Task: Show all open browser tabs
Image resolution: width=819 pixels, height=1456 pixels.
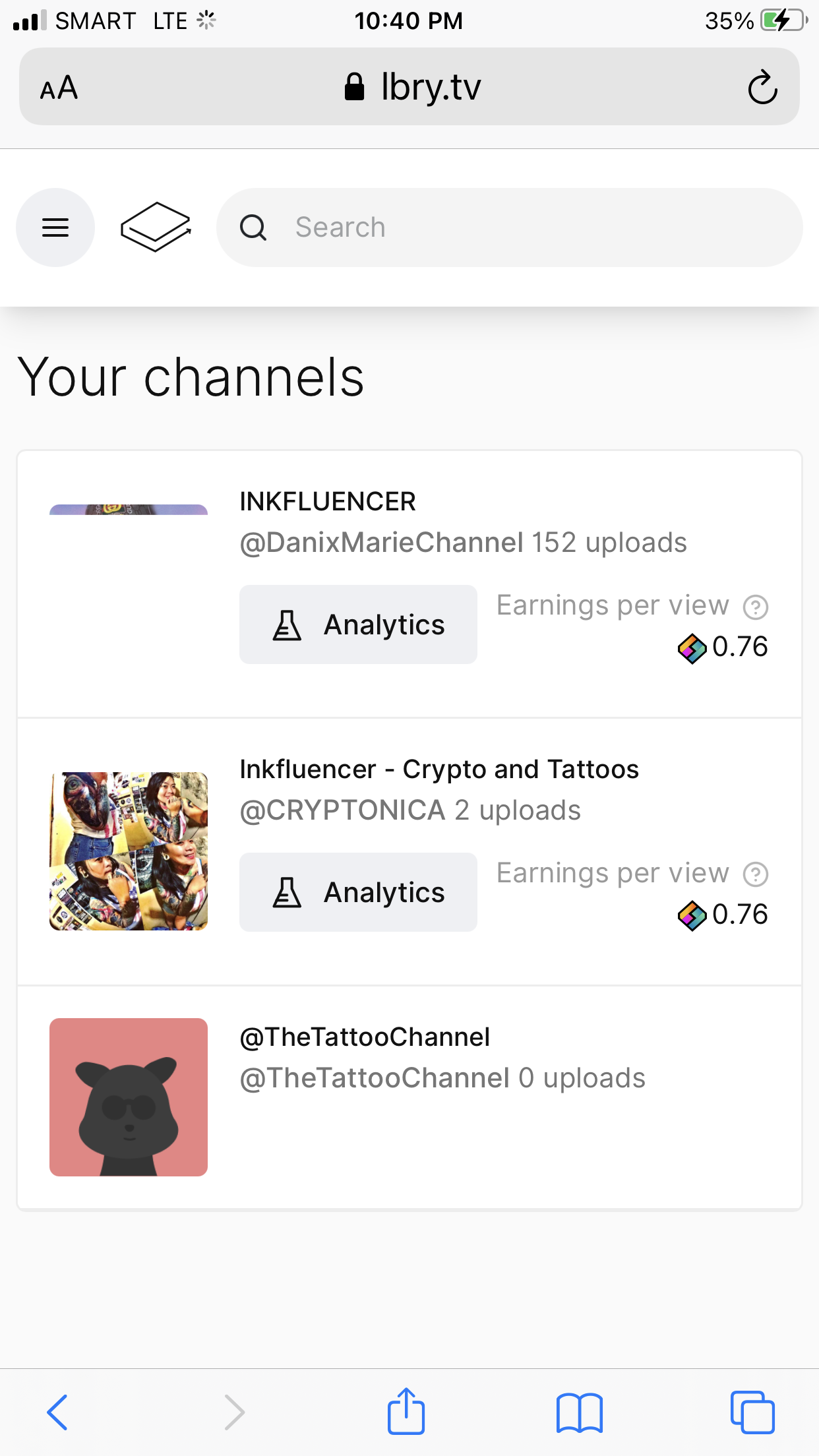Action: pyautogui.click(x=752, y=1412)
